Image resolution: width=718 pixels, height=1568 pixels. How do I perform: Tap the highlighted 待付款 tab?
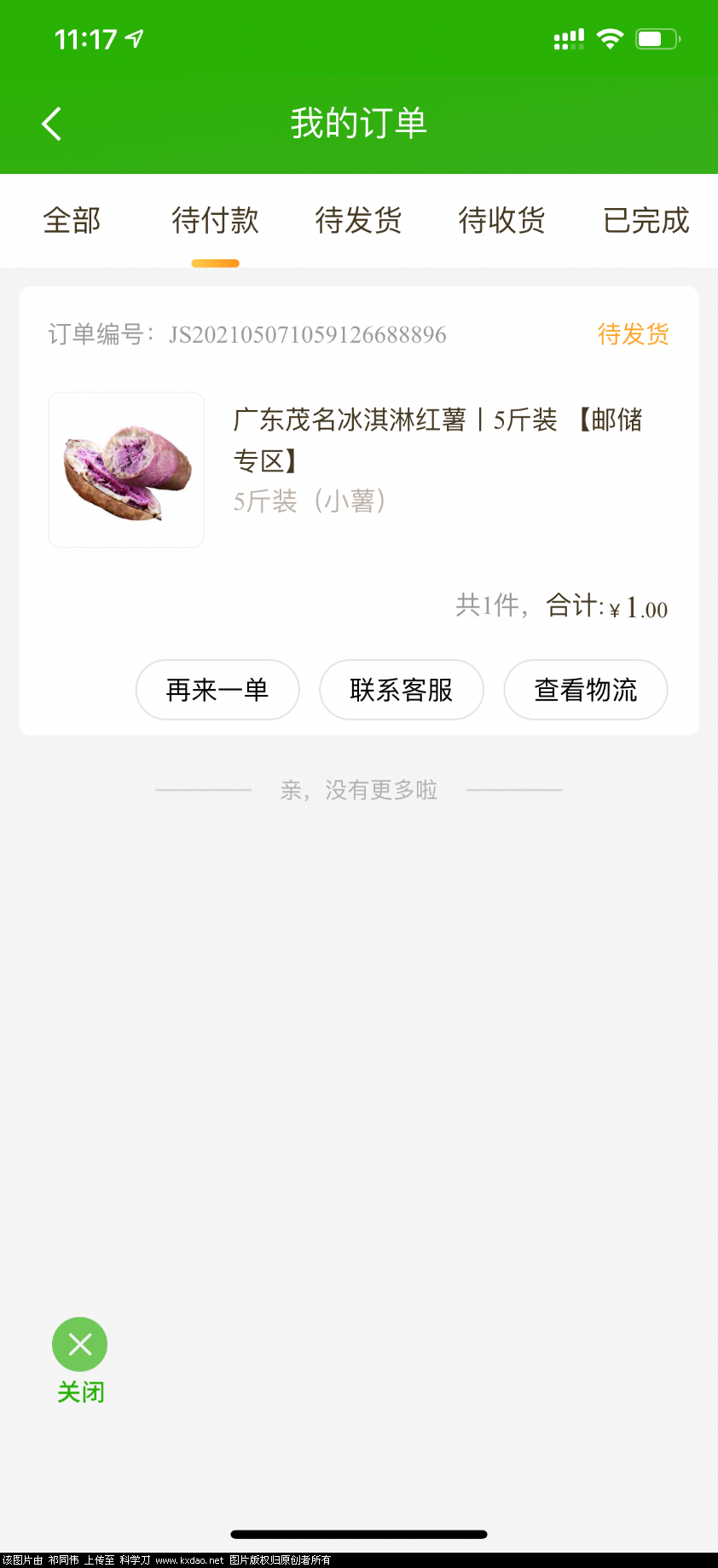click(214, 221)
